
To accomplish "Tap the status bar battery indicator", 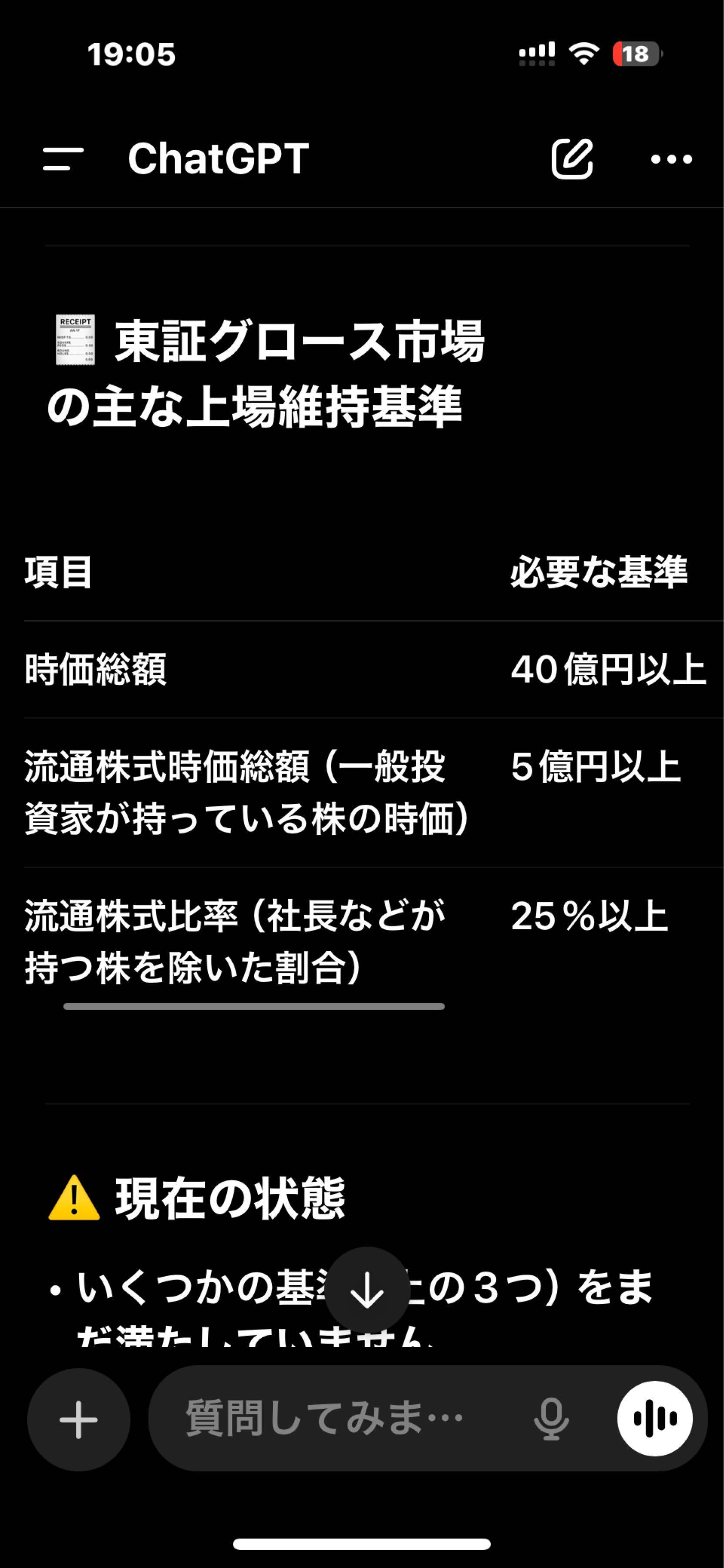I will [633, 55].
